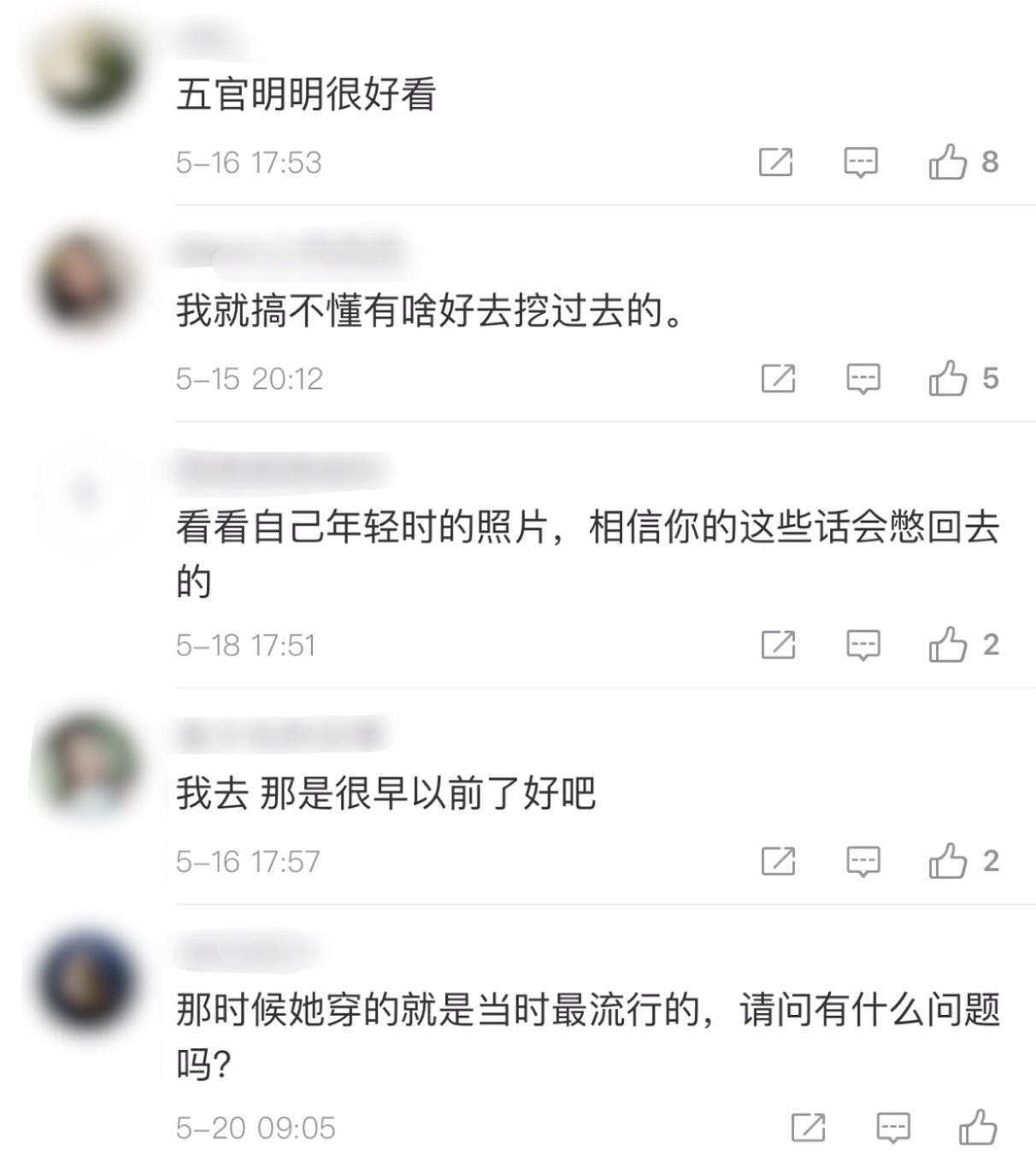Repost the comment posted 5-15 20:12
This screenshot has width=1036, height=1156.
(x=778, y=378)
